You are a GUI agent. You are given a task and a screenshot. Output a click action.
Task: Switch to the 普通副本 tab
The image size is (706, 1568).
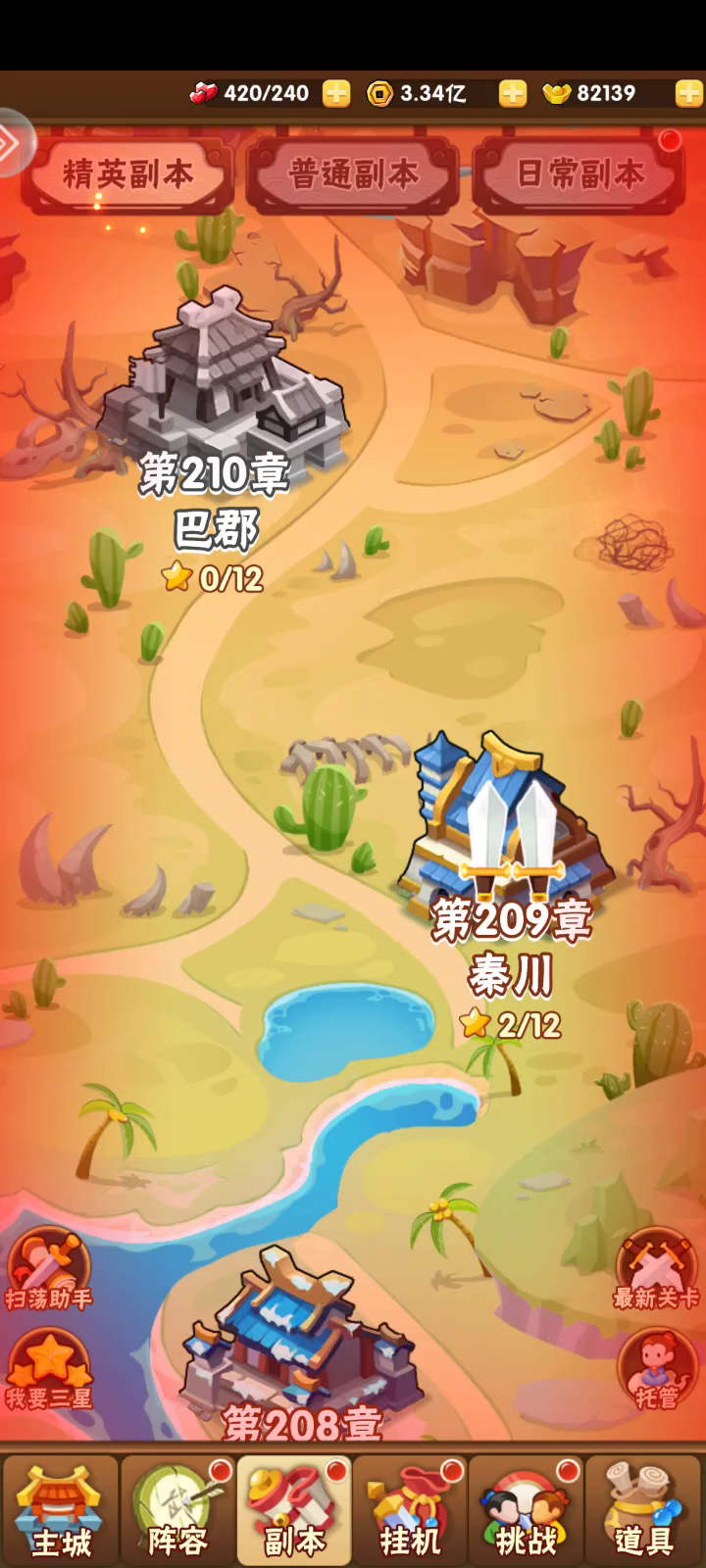[353, 175]
